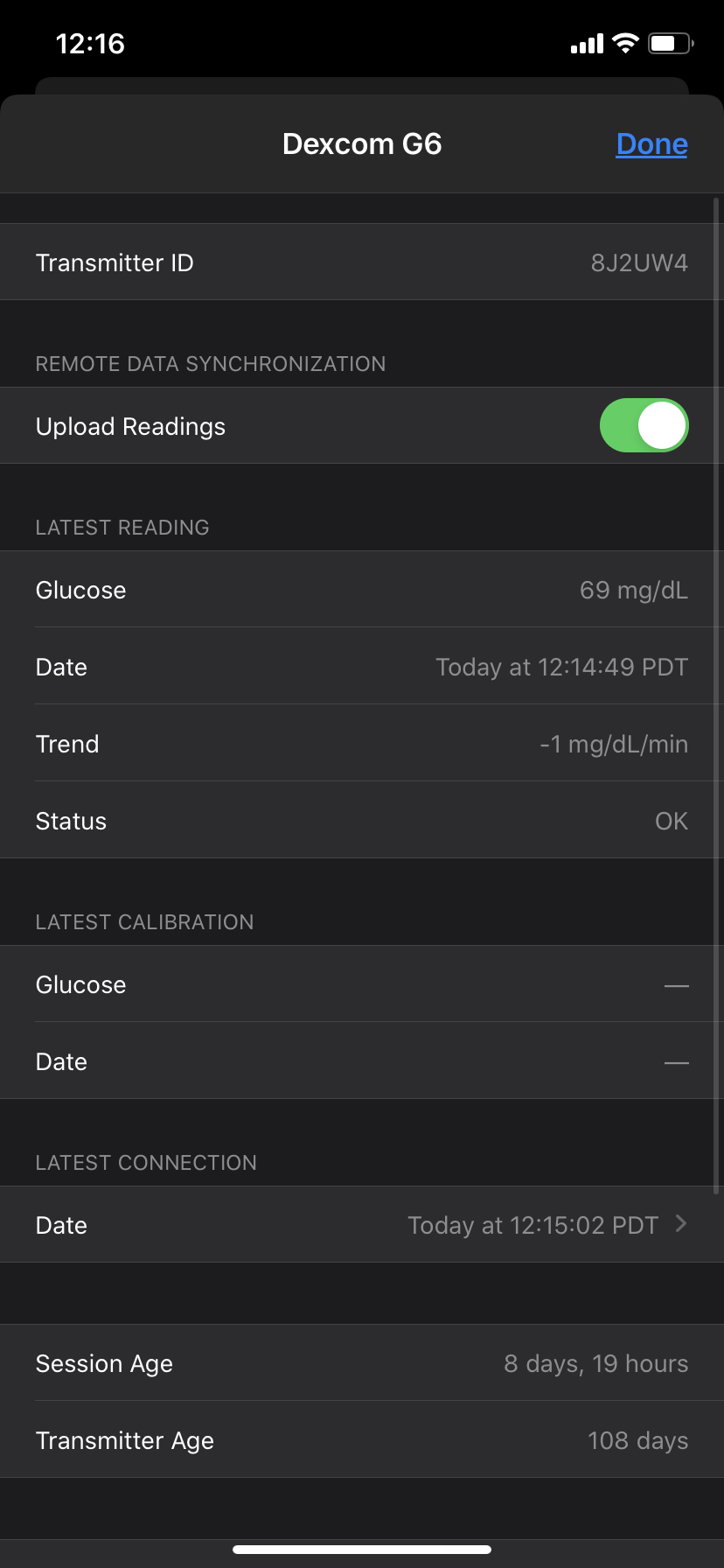Select the Transmitter Age 108 days row

pos(362,1440)
